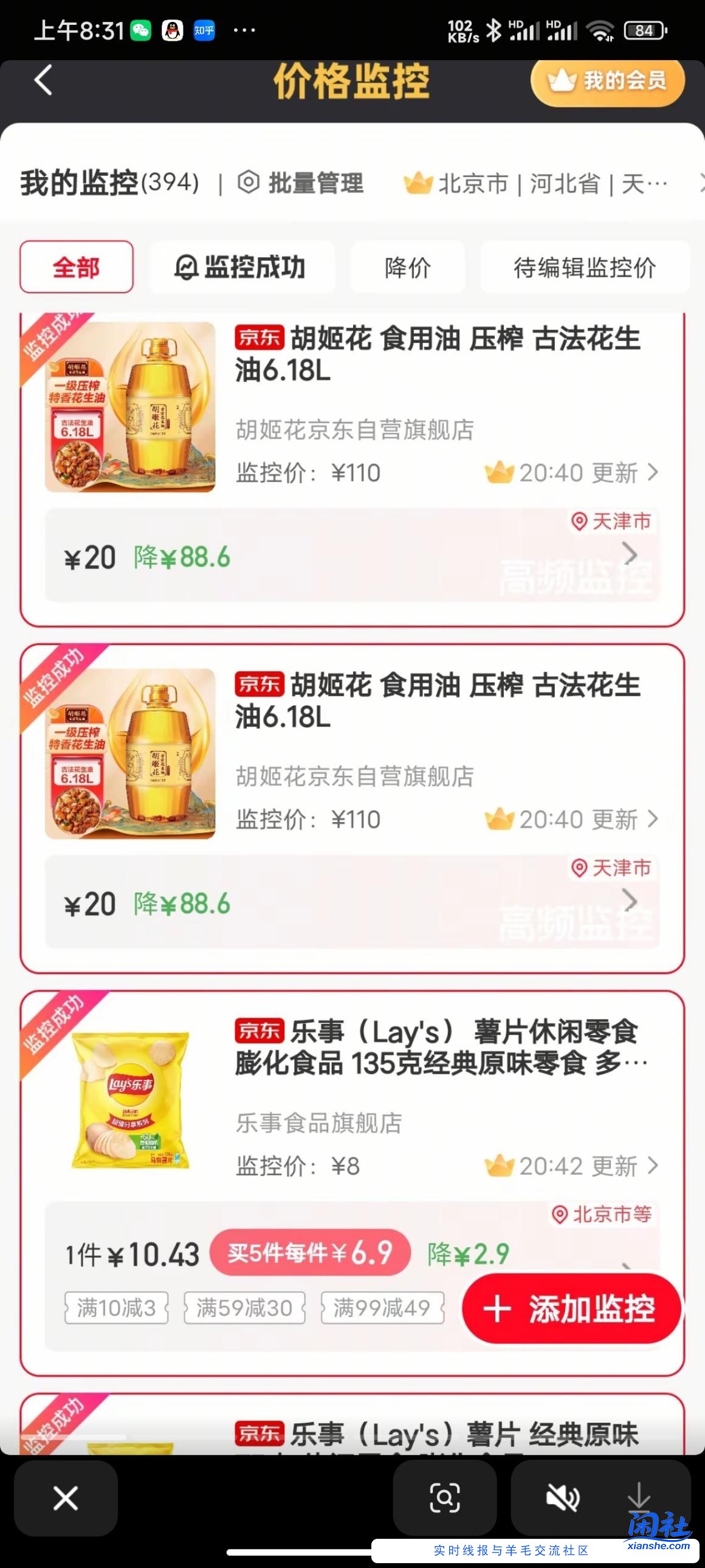Click the Lay's potato chips product thumbnail

(x=129, y=1099)
